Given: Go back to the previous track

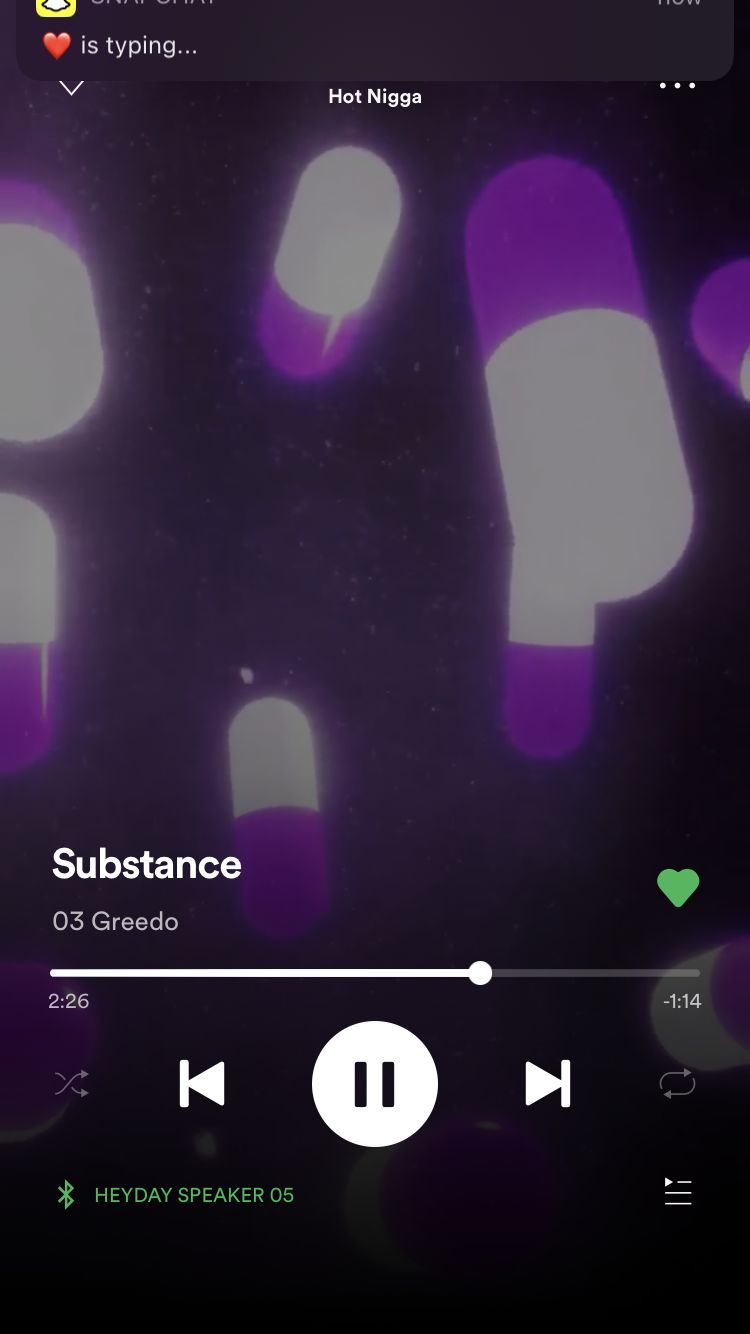Looking at the screenshot, I should click(x=202, y=1084).
